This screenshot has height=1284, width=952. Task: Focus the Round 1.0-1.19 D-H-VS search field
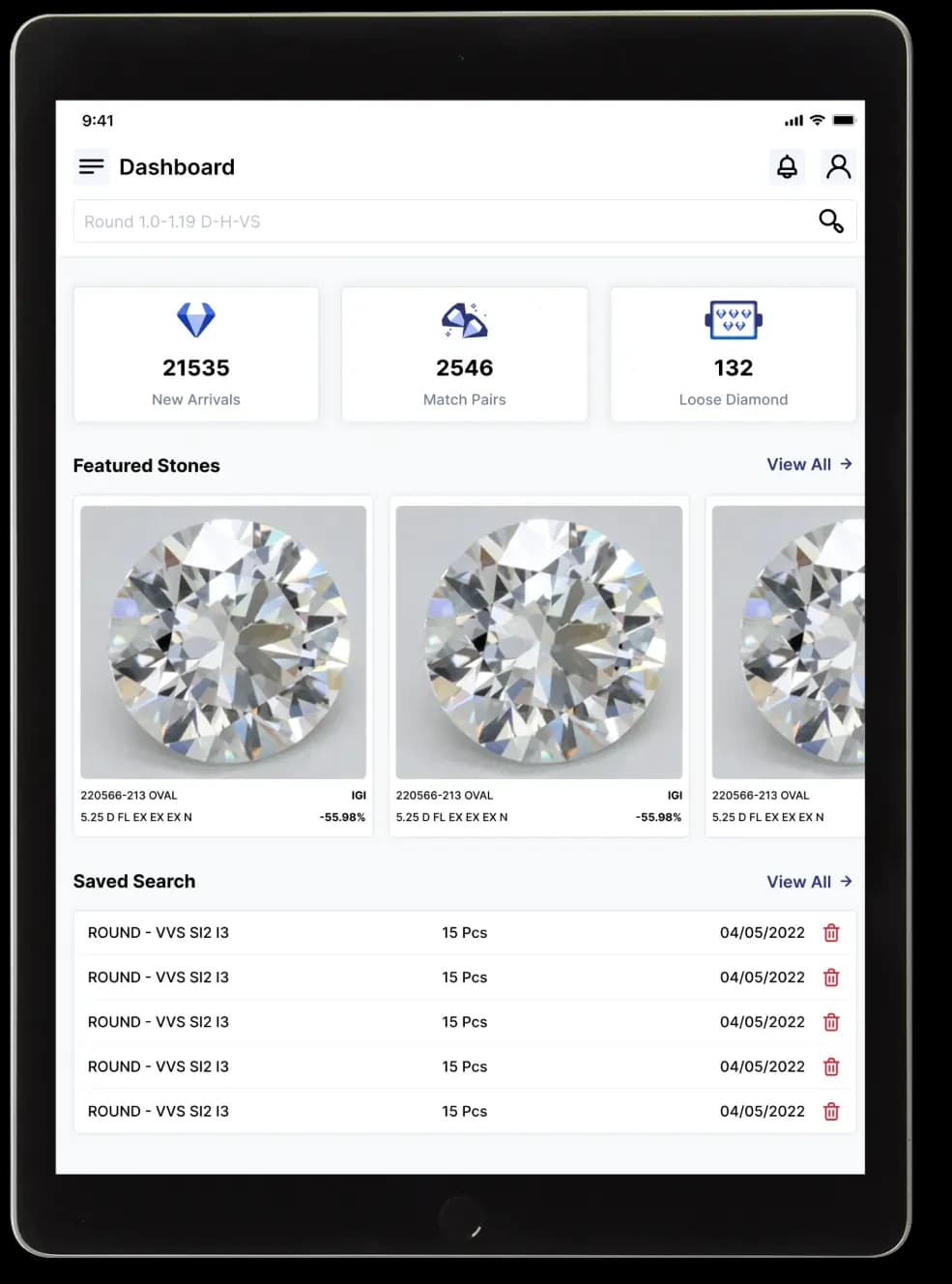click(x=435, y=221)
